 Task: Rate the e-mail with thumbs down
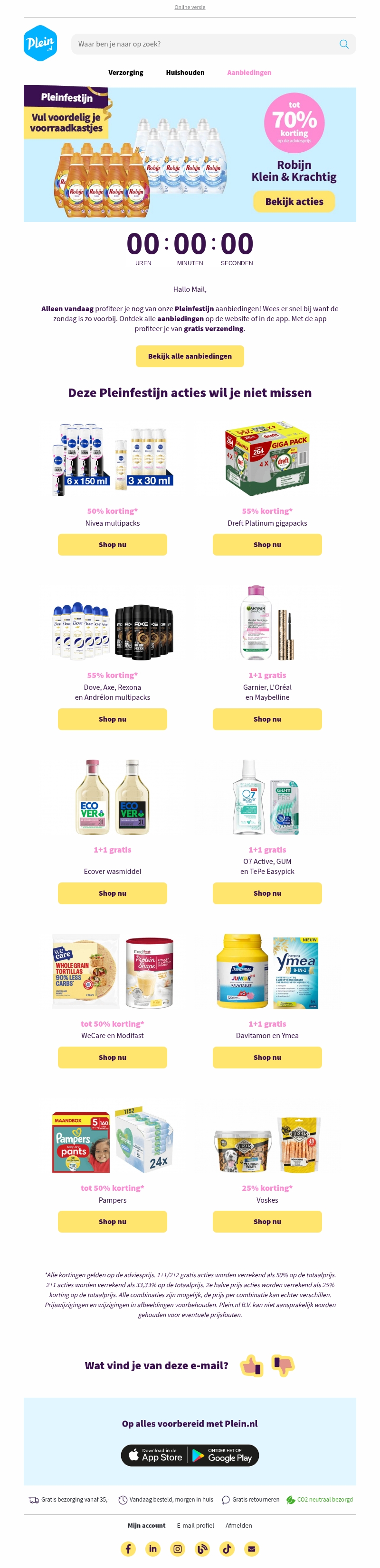(282, 1365)
